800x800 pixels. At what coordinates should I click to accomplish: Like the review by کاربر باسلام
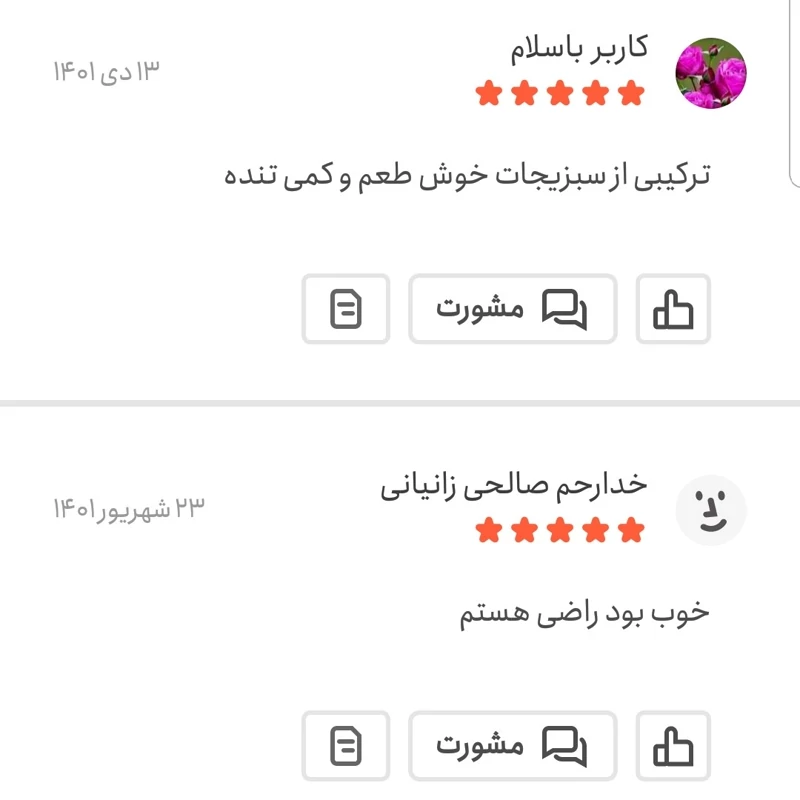click(673, 309)
